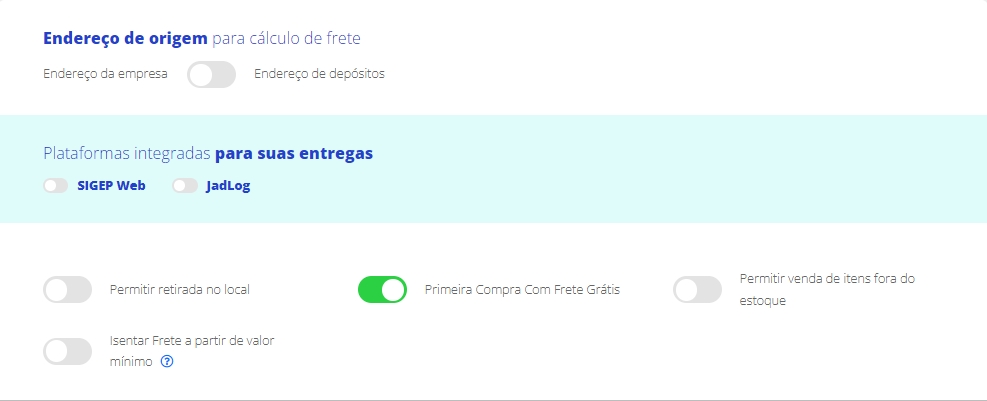987x401 pixels.
Task: Open the help icon beside valor mínimo
Action: click(x=168, y=363)
